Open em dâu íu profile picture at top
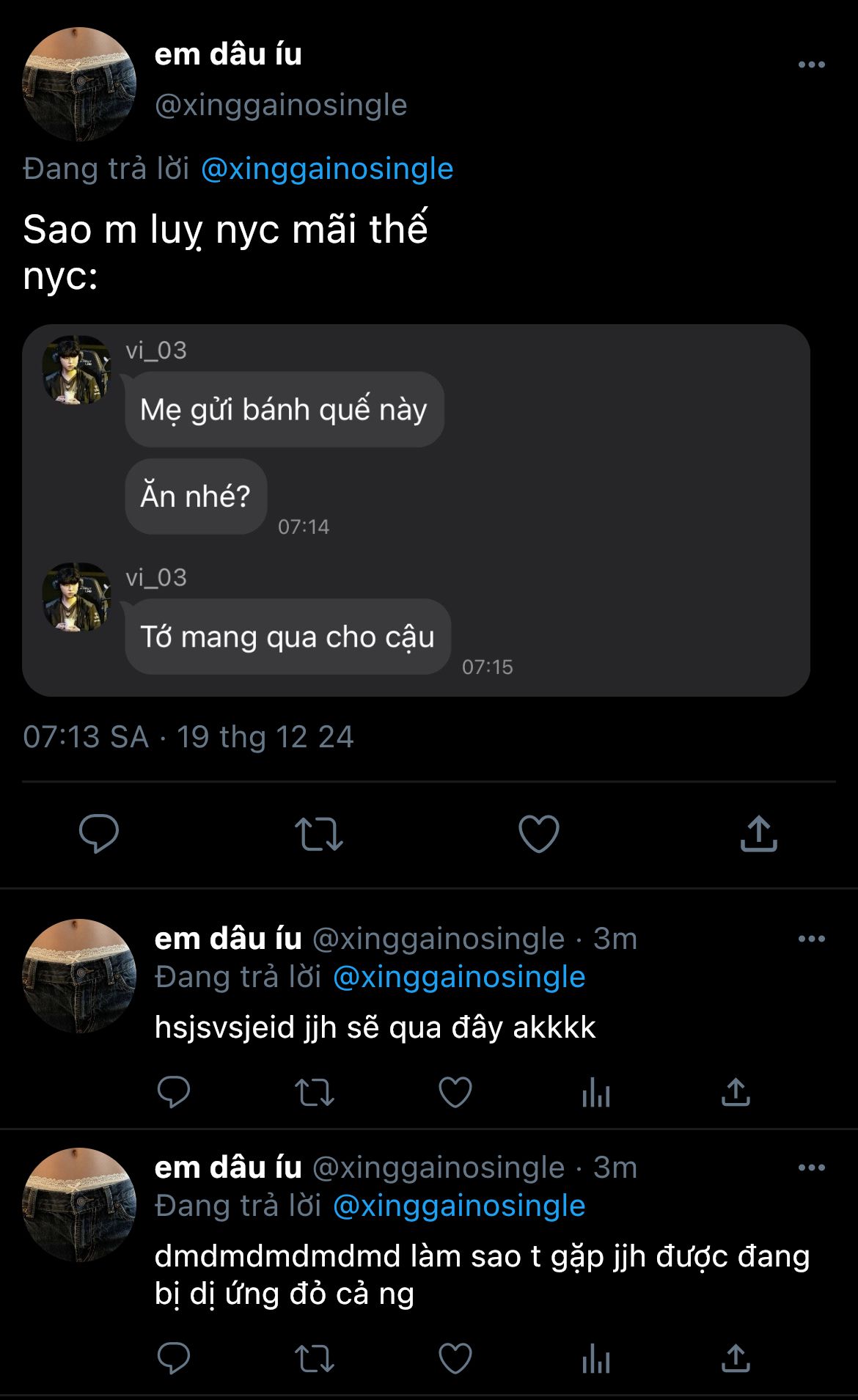858x1400 pixels. 79,84
